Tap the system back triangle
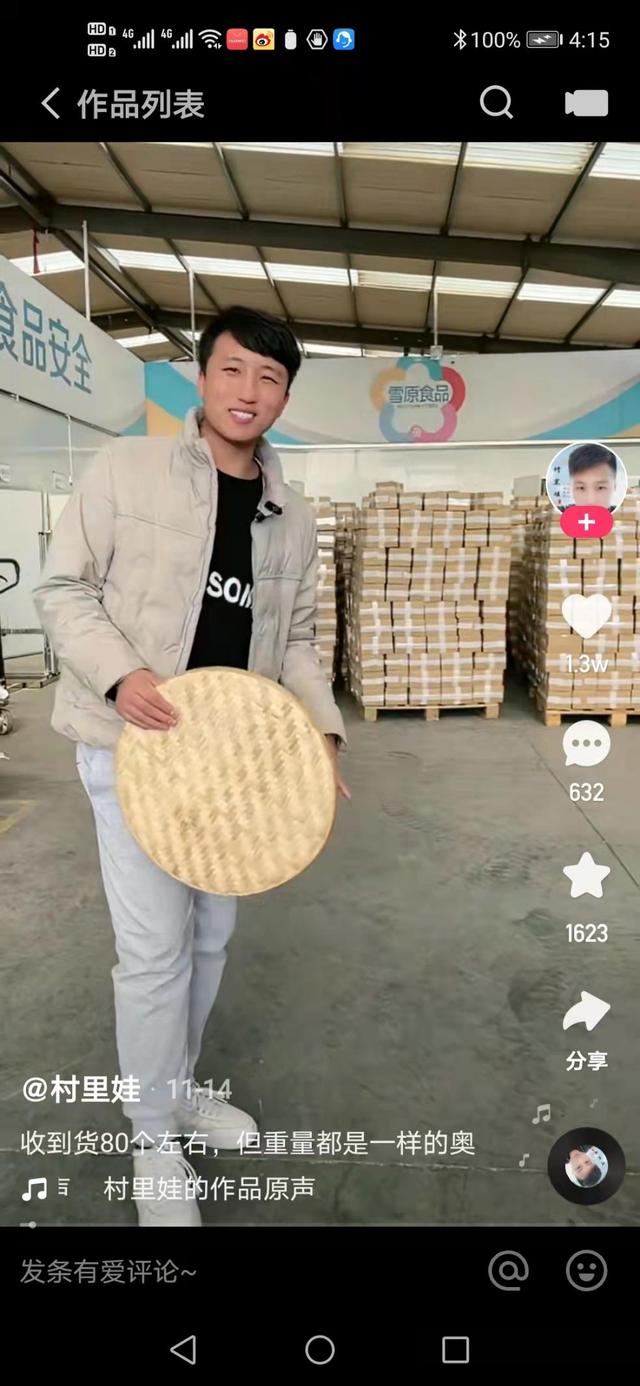 click(183, 1350)
